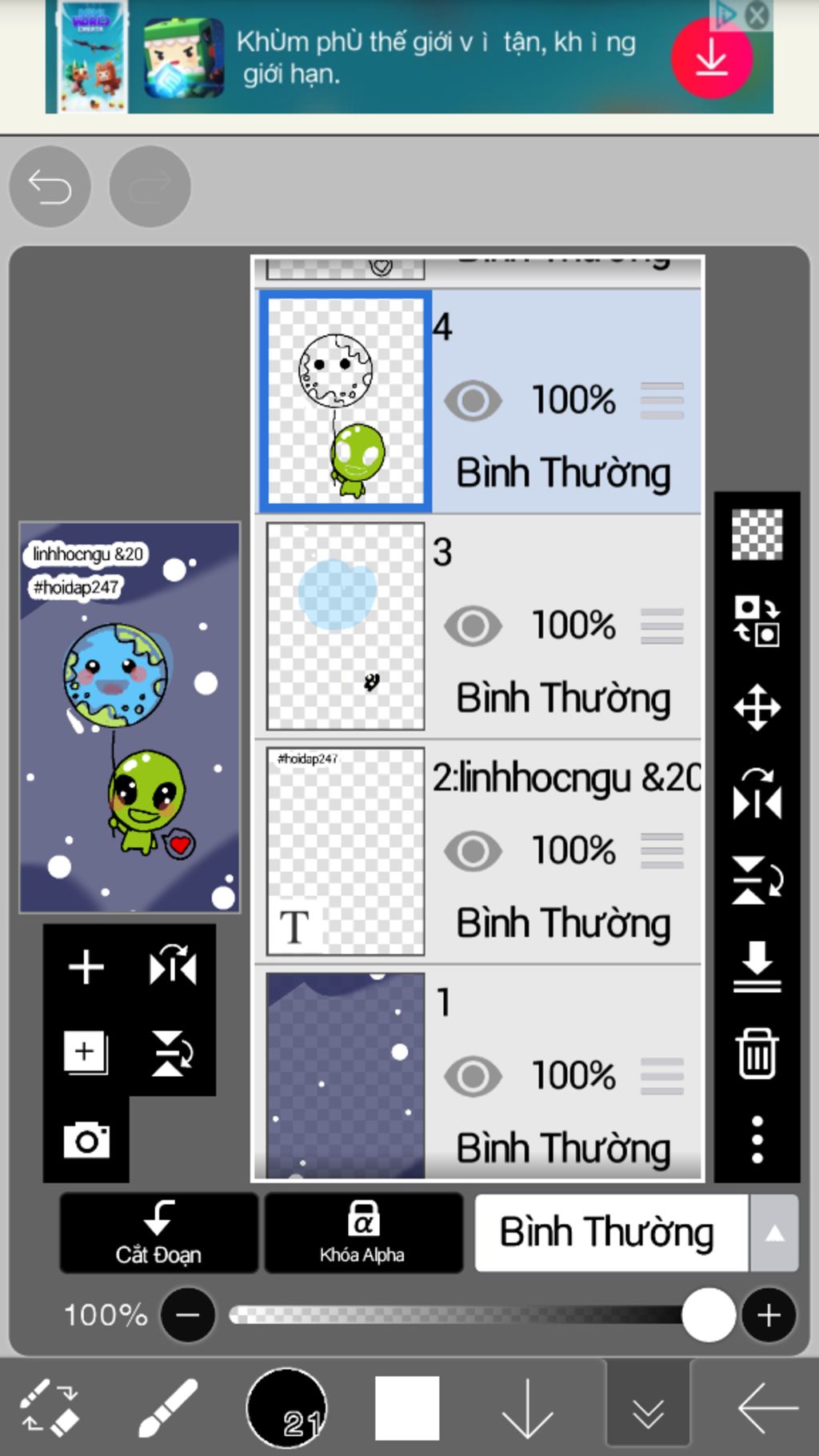This screenshot has width=819, height=1456.
Task: Undo the last action
Action: click(x=50, y=187)
